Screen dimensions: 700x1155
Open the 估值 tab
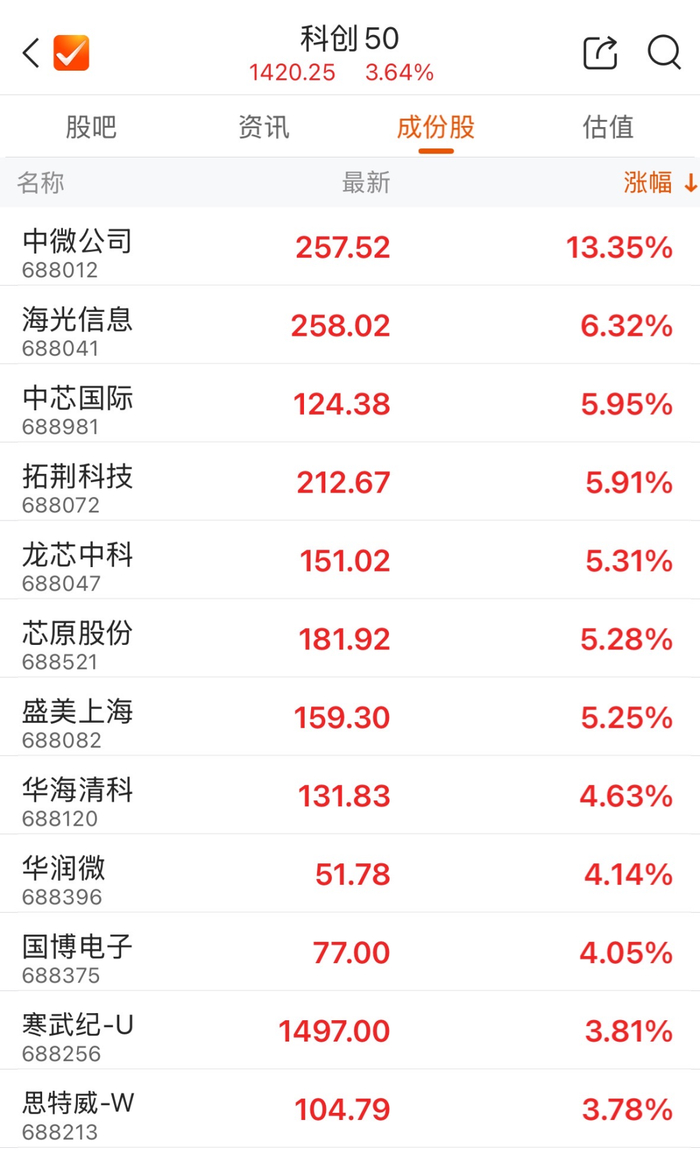pyautogui.click(x=608, y=127)
